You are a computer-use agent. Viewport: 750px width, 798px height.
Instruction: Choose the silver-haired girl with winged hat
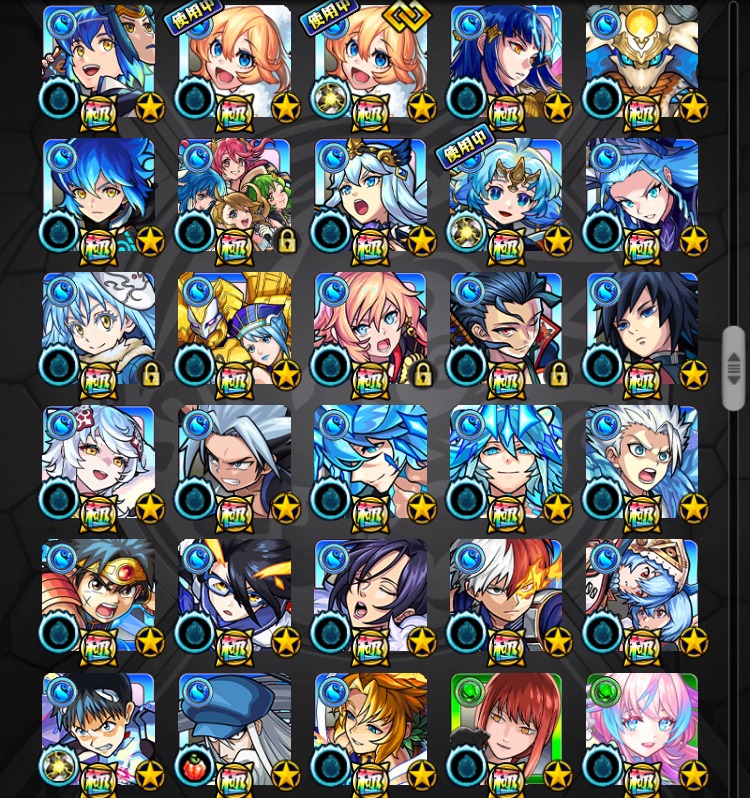tap(371, 196)
